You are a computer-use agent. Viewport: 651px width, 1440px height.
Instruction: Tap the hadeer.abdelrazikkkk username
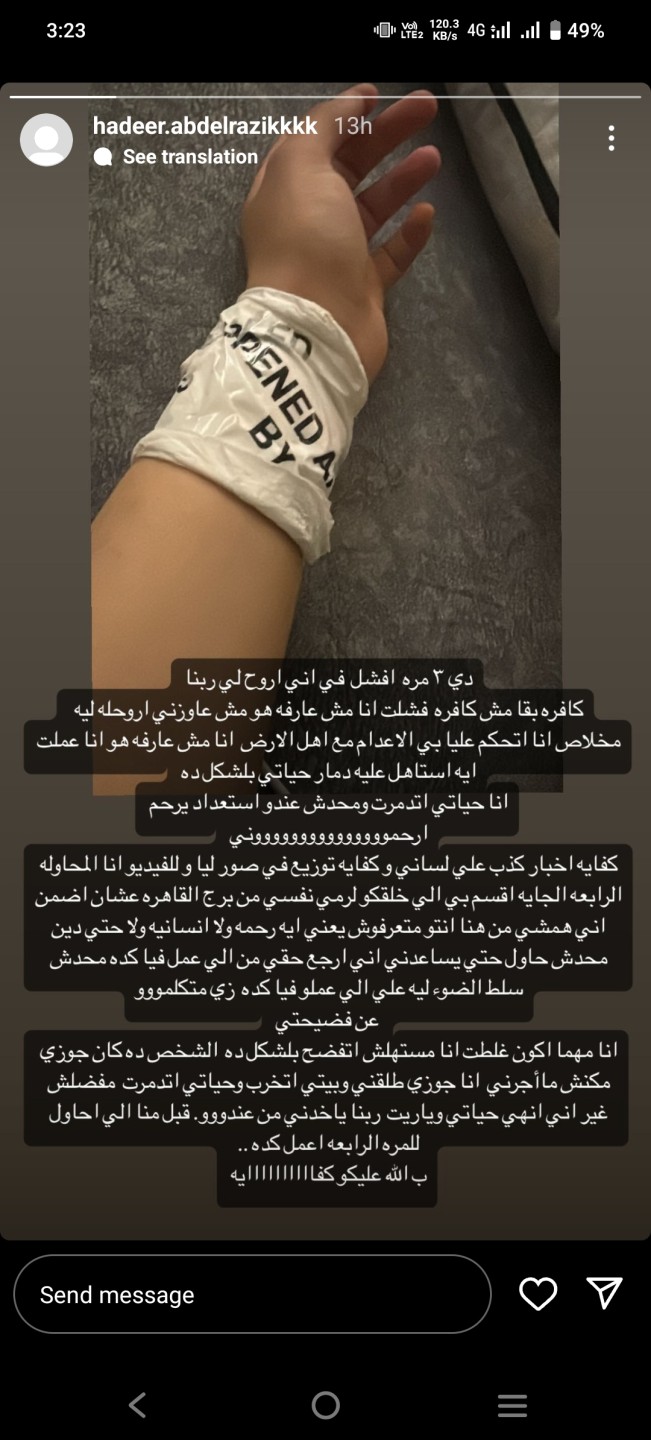tap(205, 126)
